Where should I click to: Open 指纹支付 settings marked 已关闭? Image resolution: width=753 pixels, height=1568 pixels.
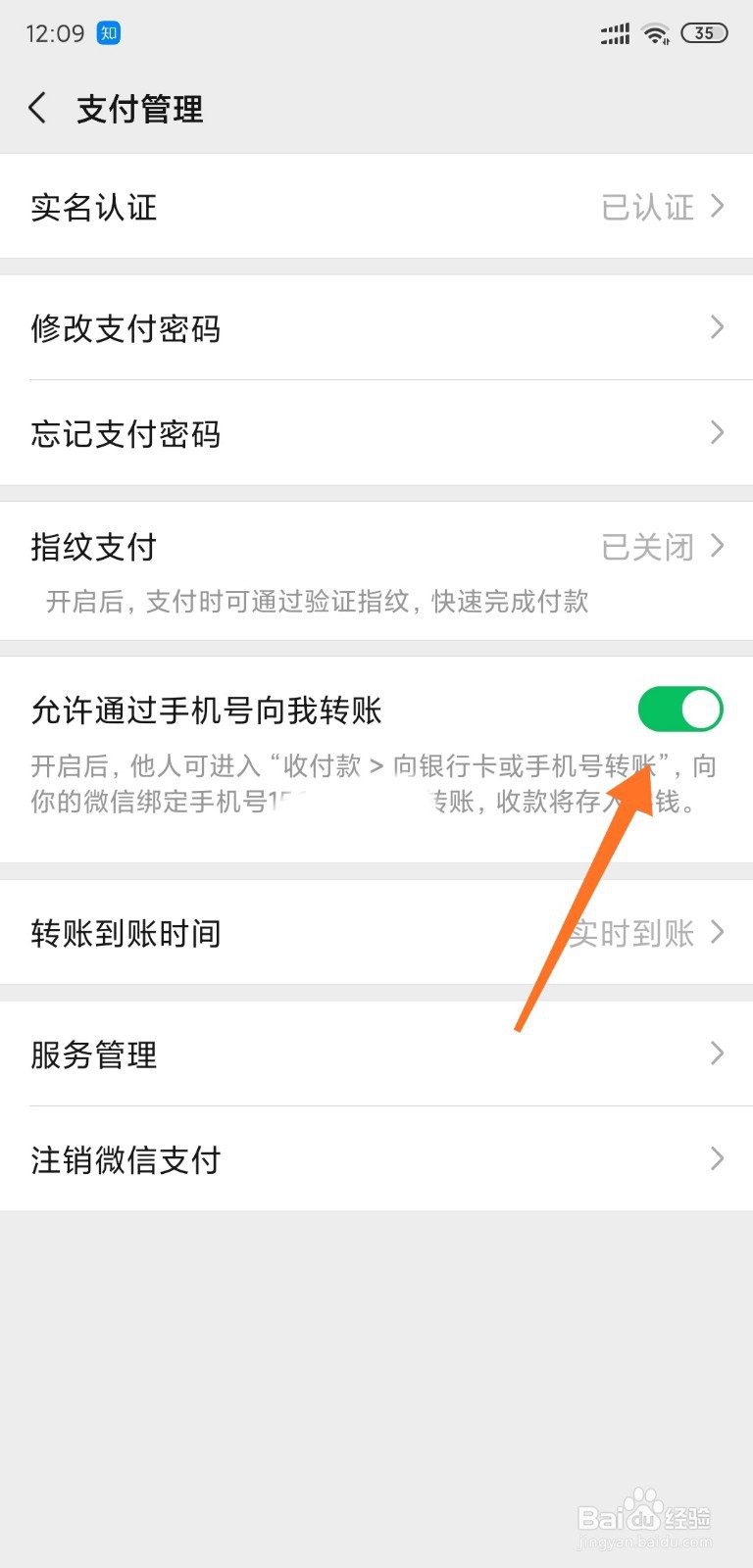tap(376, 547)
